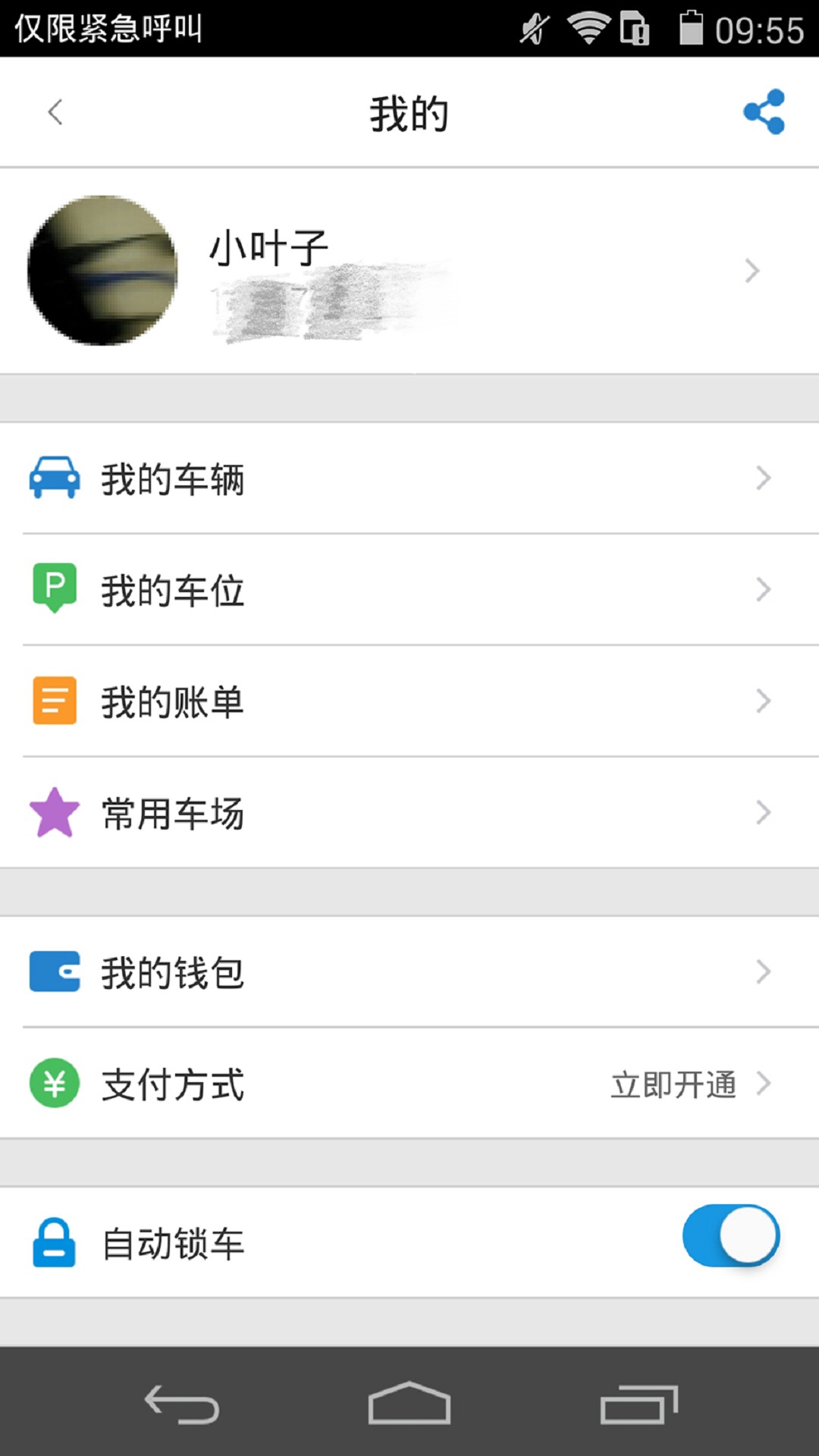Open 我的车辆 (My Vehicles)

pyautogui.click(x=409, y=479)
